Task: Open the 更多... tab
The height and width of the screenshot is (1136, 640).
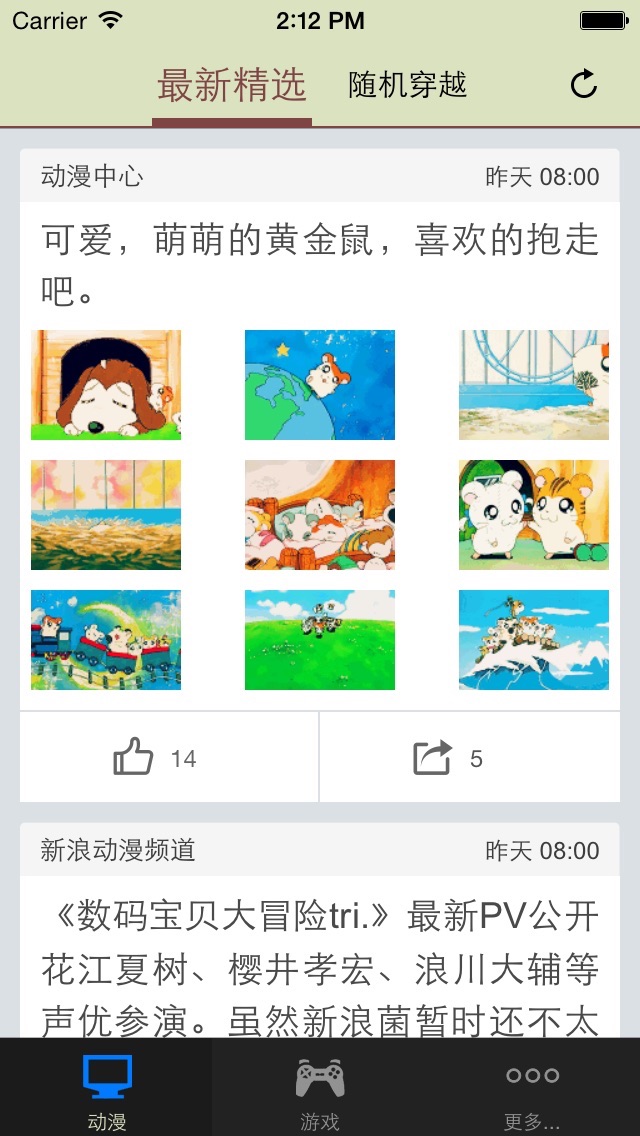Action: click(x=533, y=1087)
